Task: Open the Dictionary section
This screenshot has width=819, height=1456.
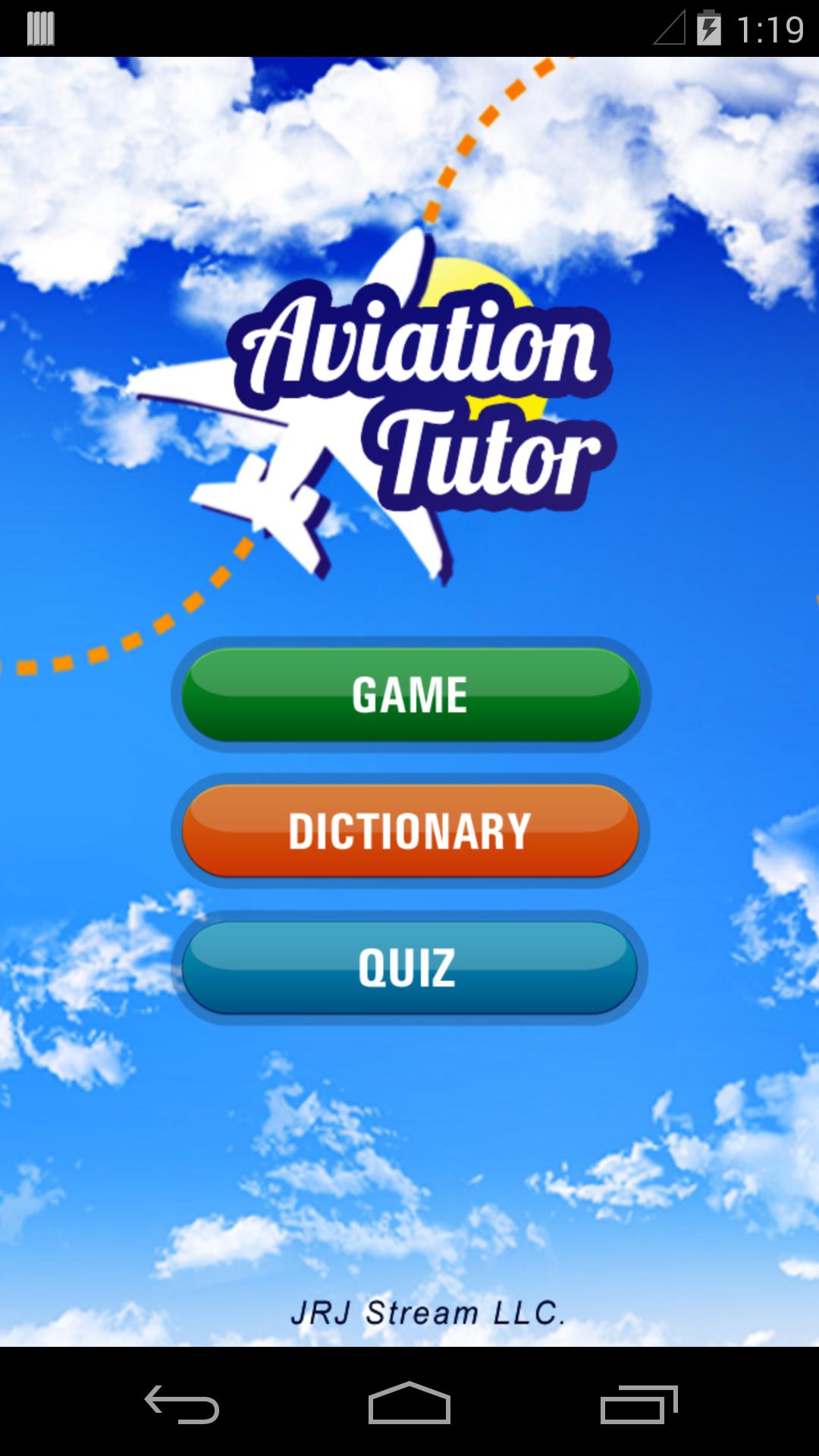Action: coord(410,831)
